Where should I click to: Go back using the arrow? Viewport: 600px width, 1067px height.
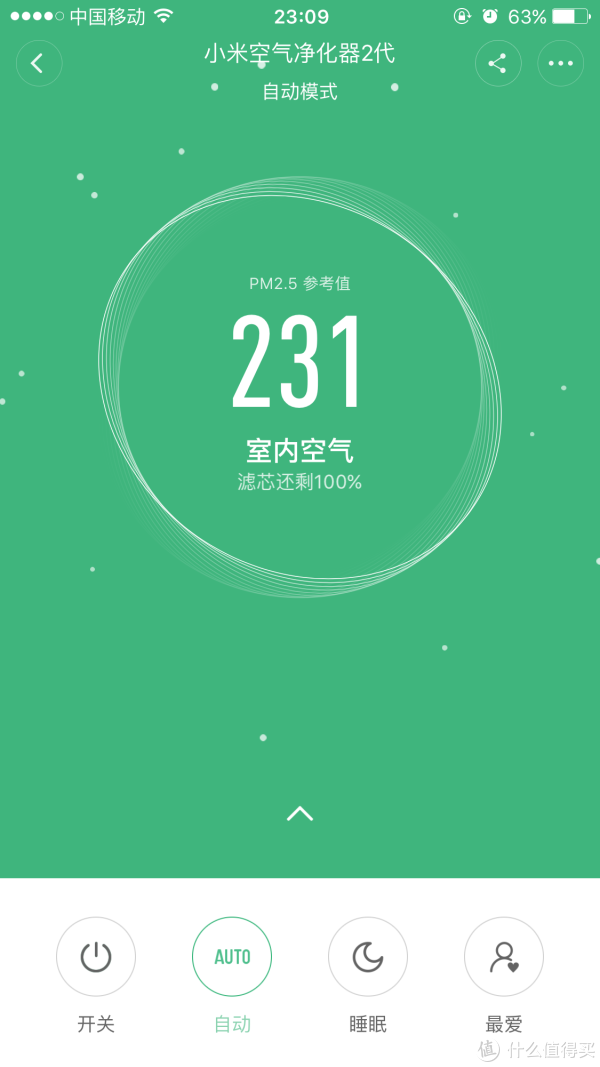coord(39,63)
